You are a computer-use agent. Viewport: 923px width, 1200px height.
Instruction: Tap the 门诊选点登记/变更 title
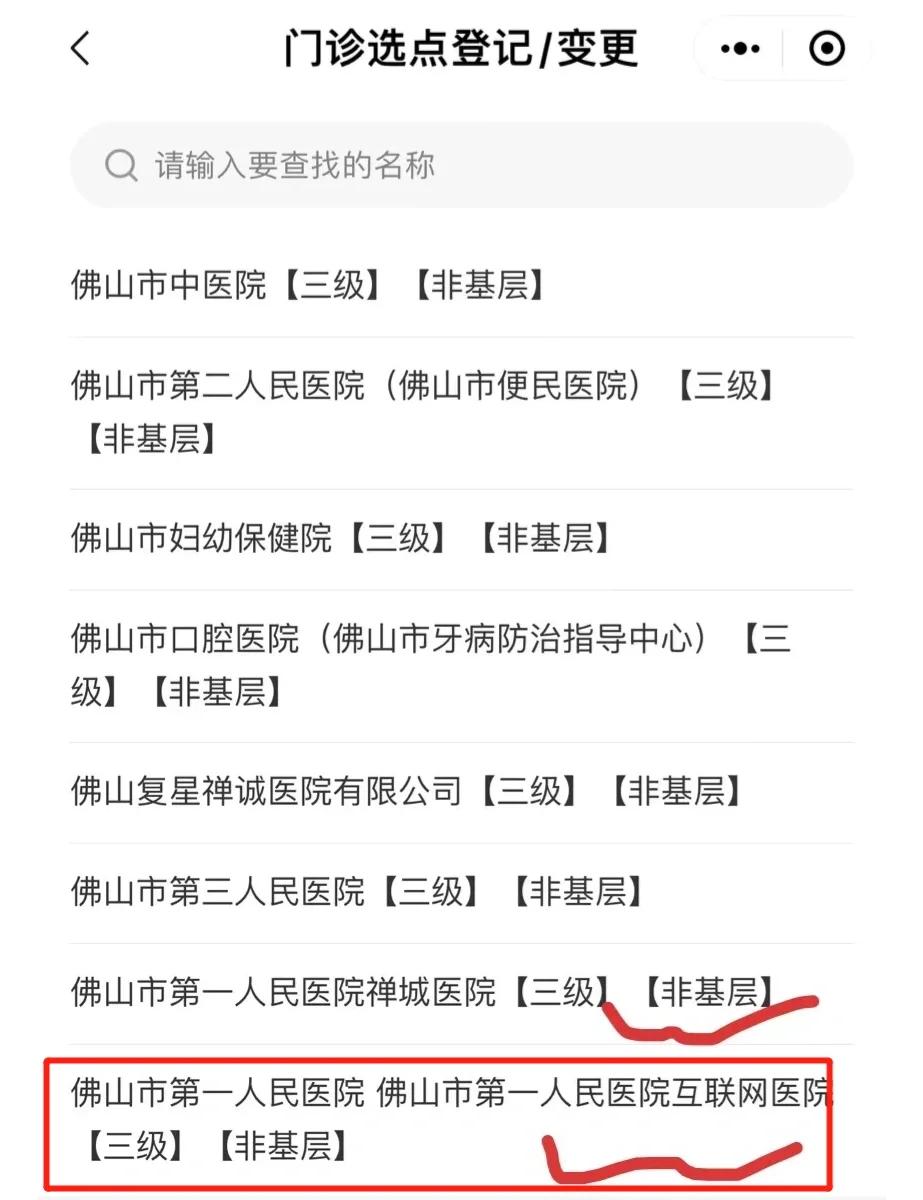[461, 48]
